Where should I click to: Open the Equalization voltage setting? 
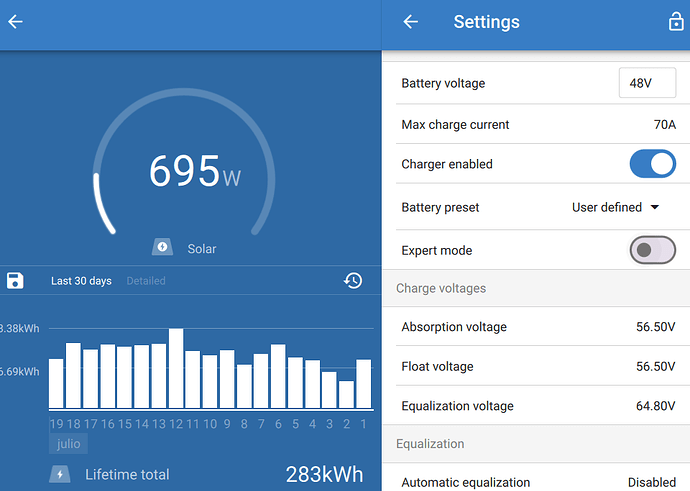coord(538,406)
